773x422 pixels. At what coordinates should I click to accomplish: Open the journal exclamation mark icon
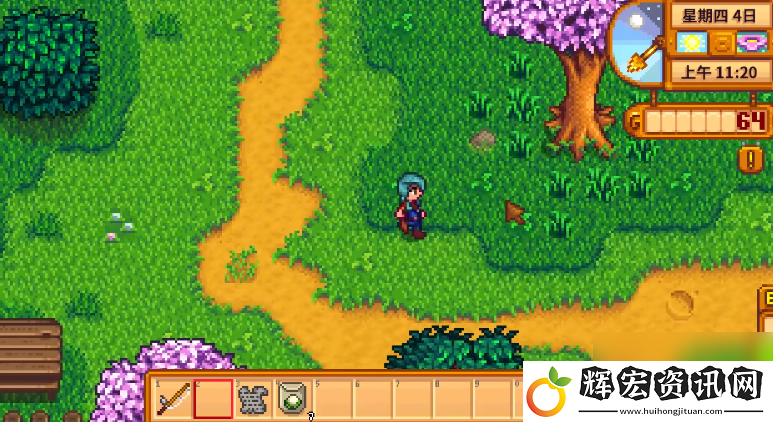pos(750,158)
